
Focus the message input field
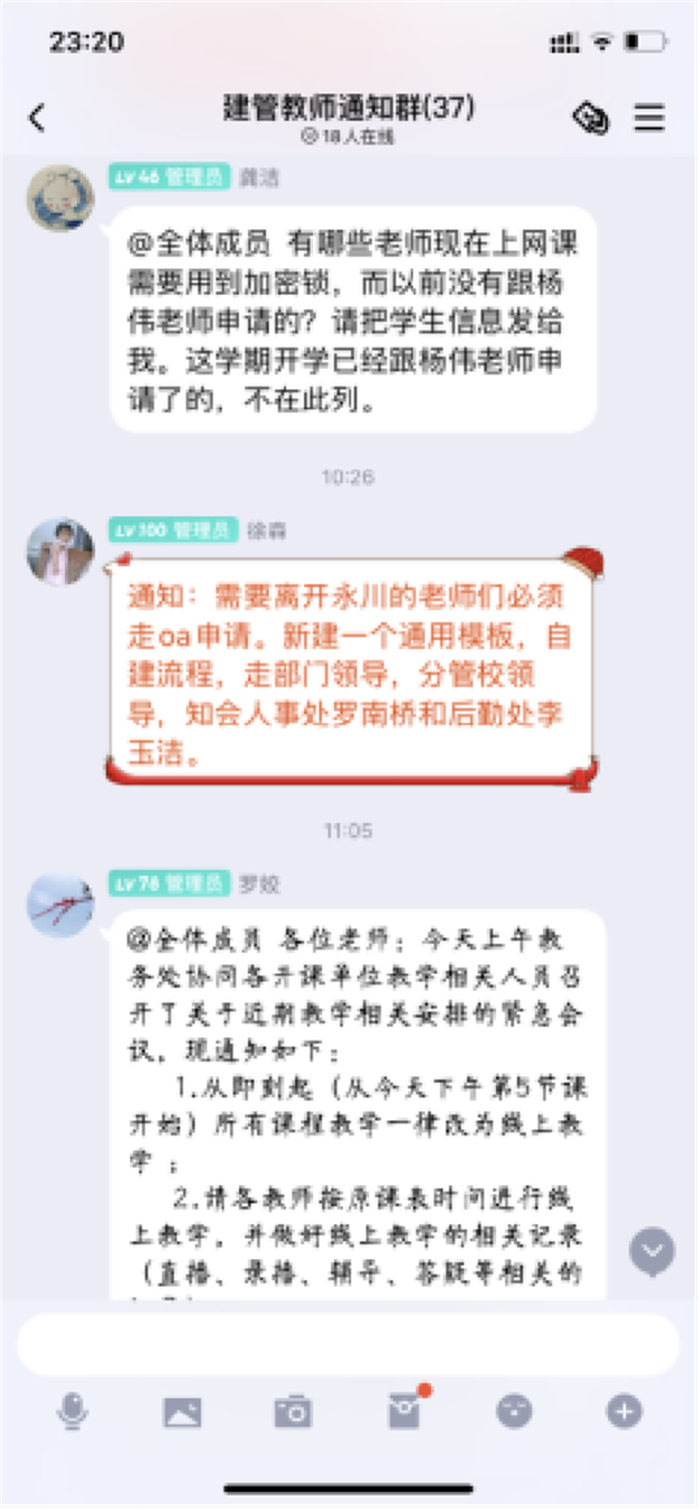tap(348, 1345)
